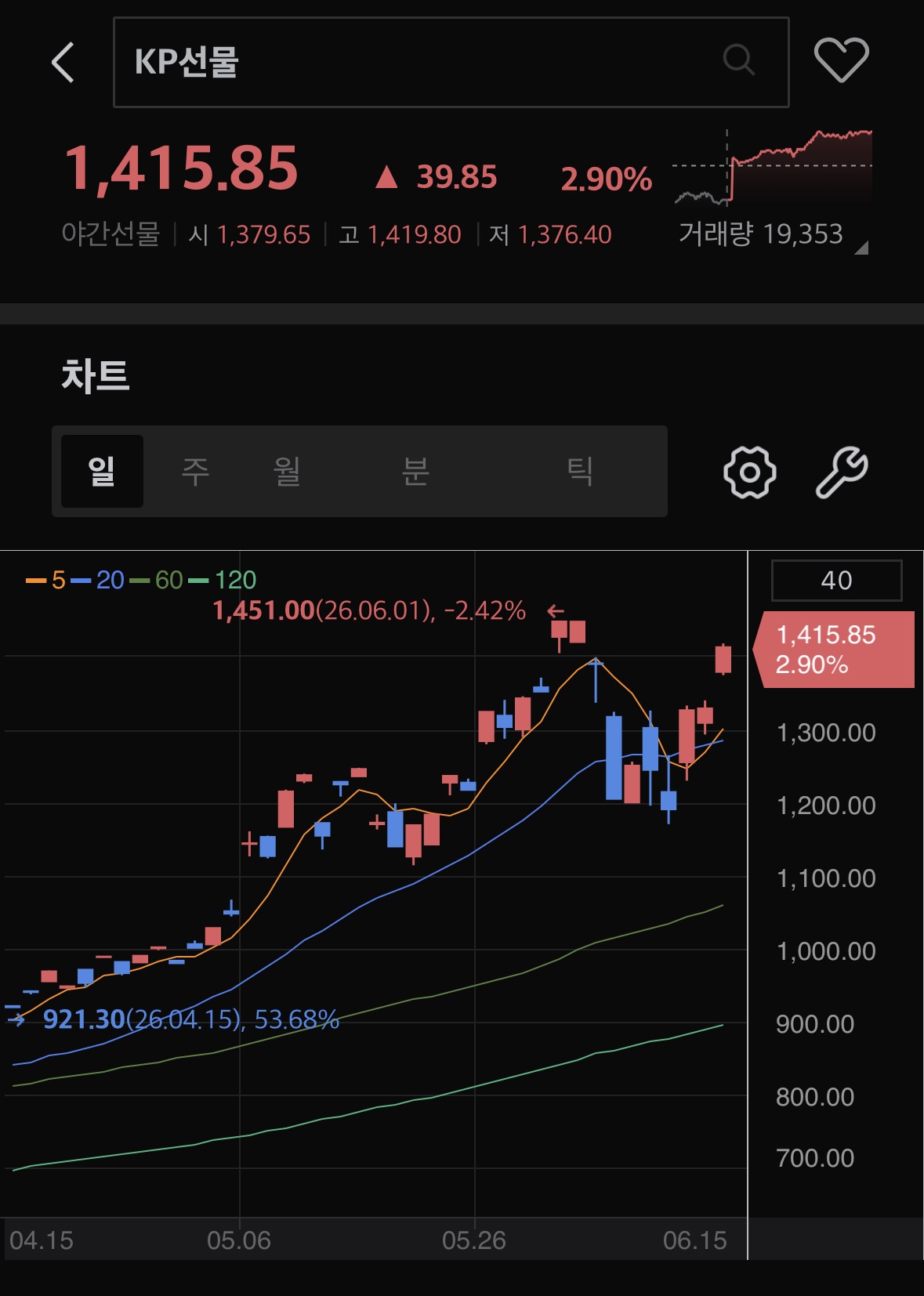
Task: Open chart tools wrench icon
Action: 842,472
